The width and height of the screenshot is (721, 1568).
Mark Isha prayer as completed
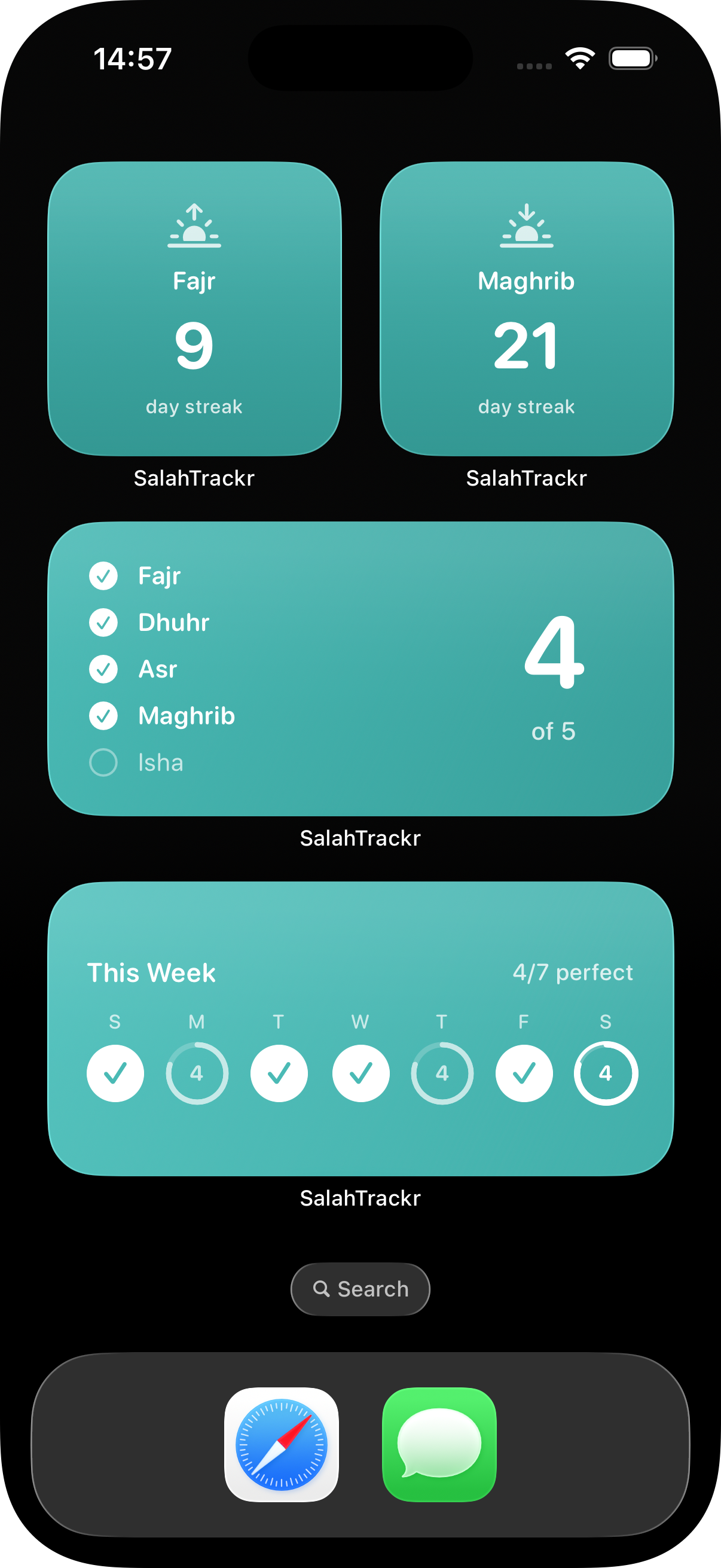(x=103, y=762)
